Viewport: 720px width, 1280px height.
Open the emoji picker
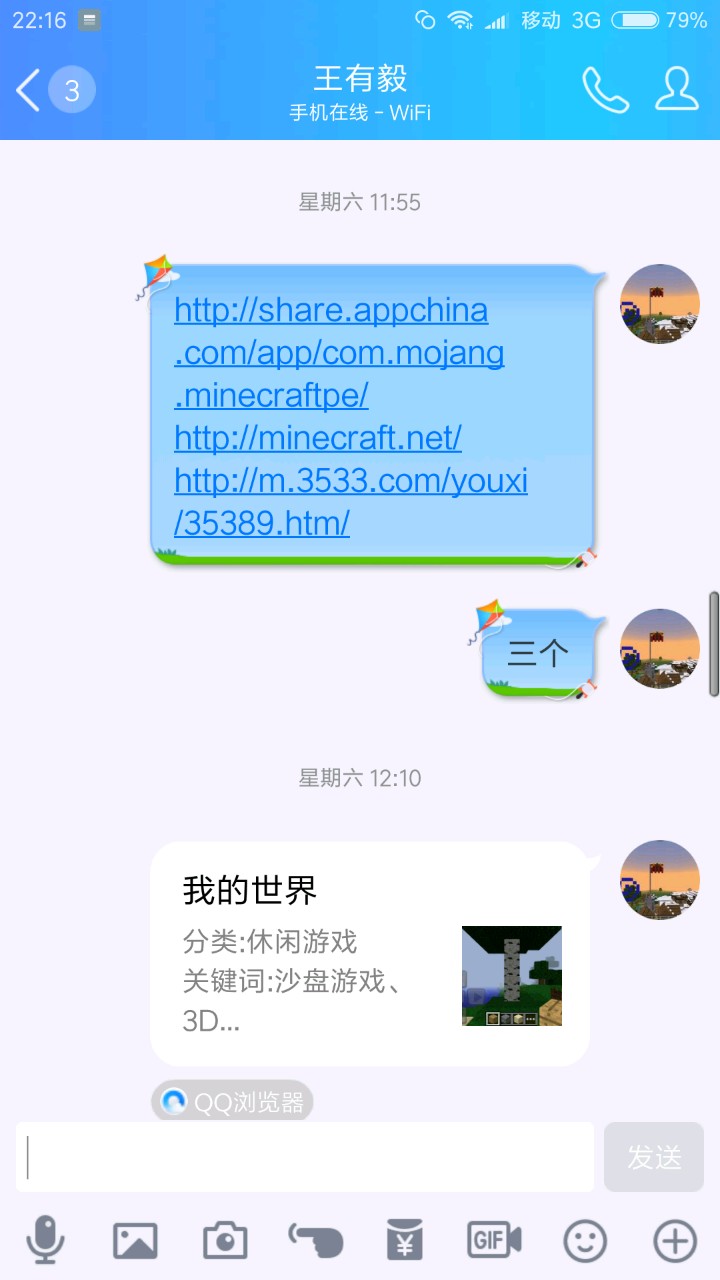coord(585,1241)
